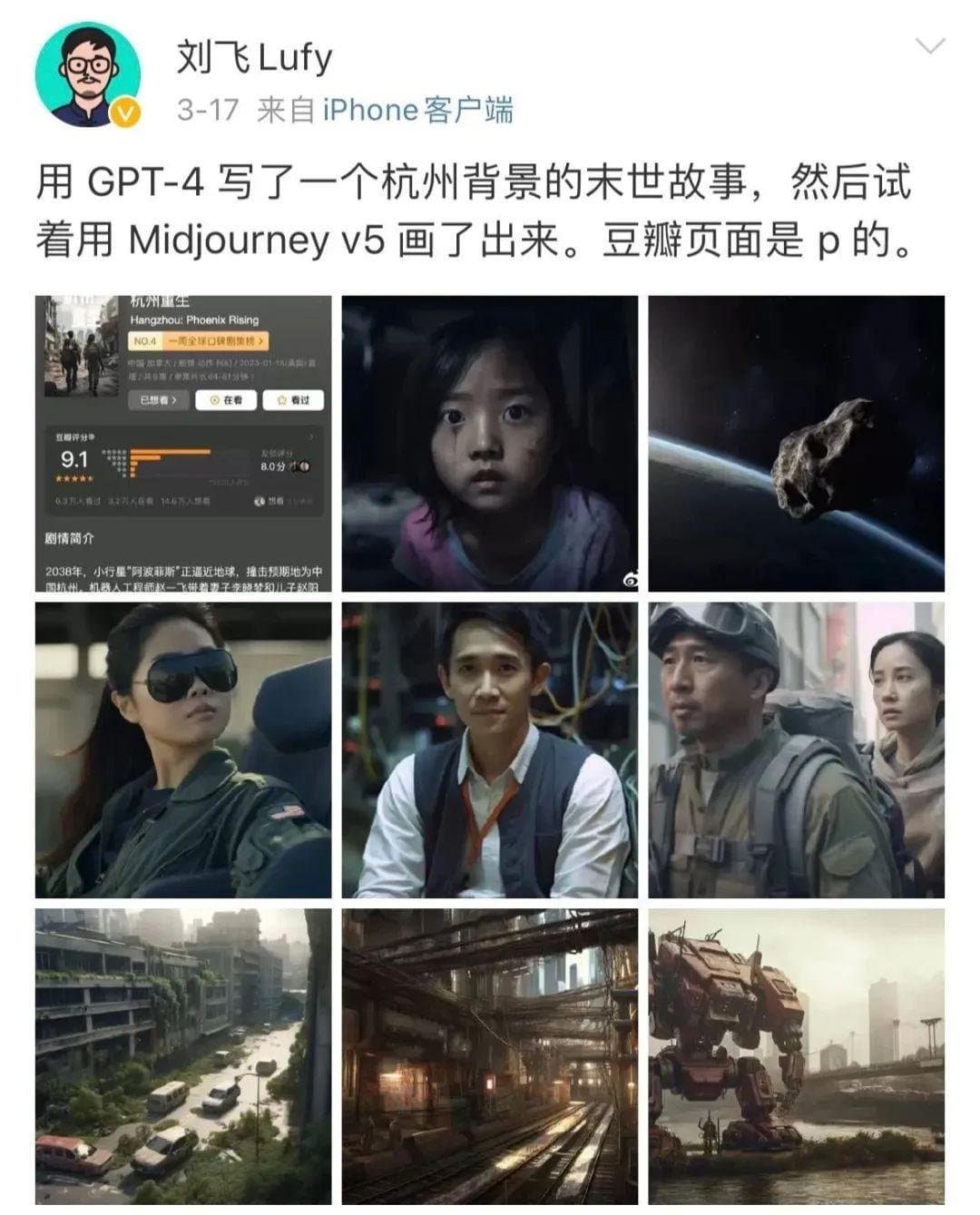Viewport: 980px width, 1215px height.
Task: Open the overgrown flooded street image
Action: pyautogui.click(x=183, y=1056)
